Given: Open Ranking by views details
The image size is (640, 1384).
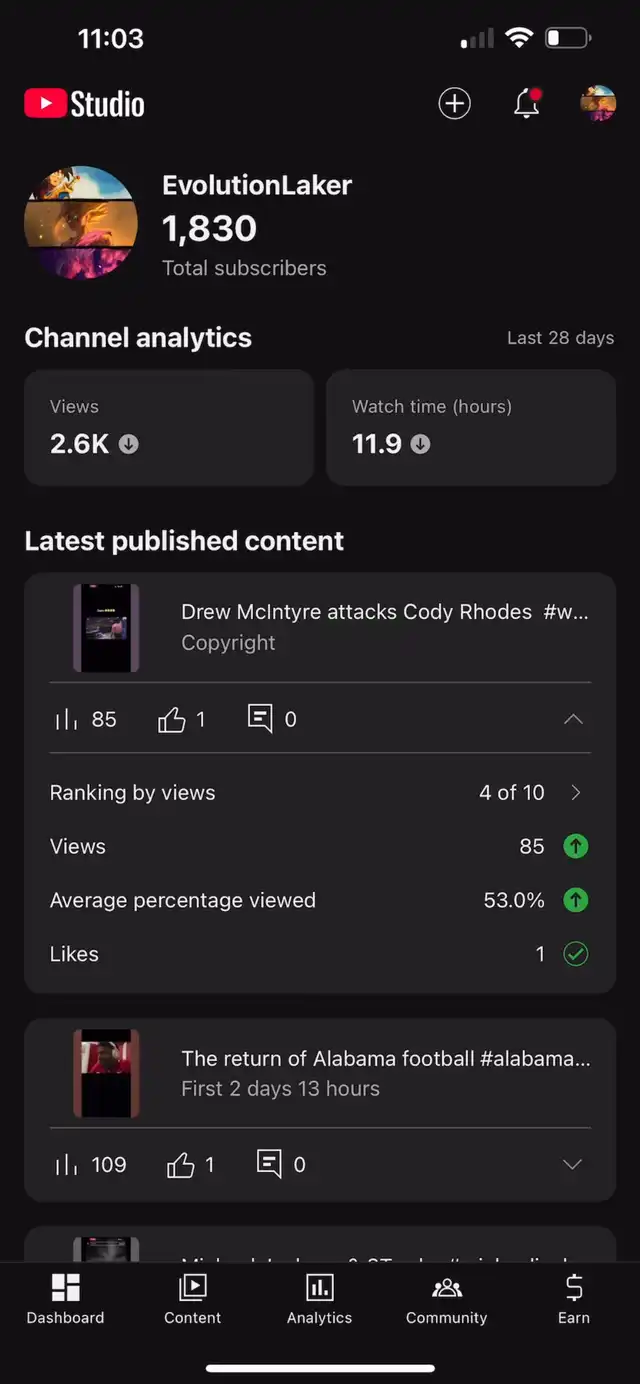Looking at the screenshot, I should pyautogui.click(x=320, y=793).
